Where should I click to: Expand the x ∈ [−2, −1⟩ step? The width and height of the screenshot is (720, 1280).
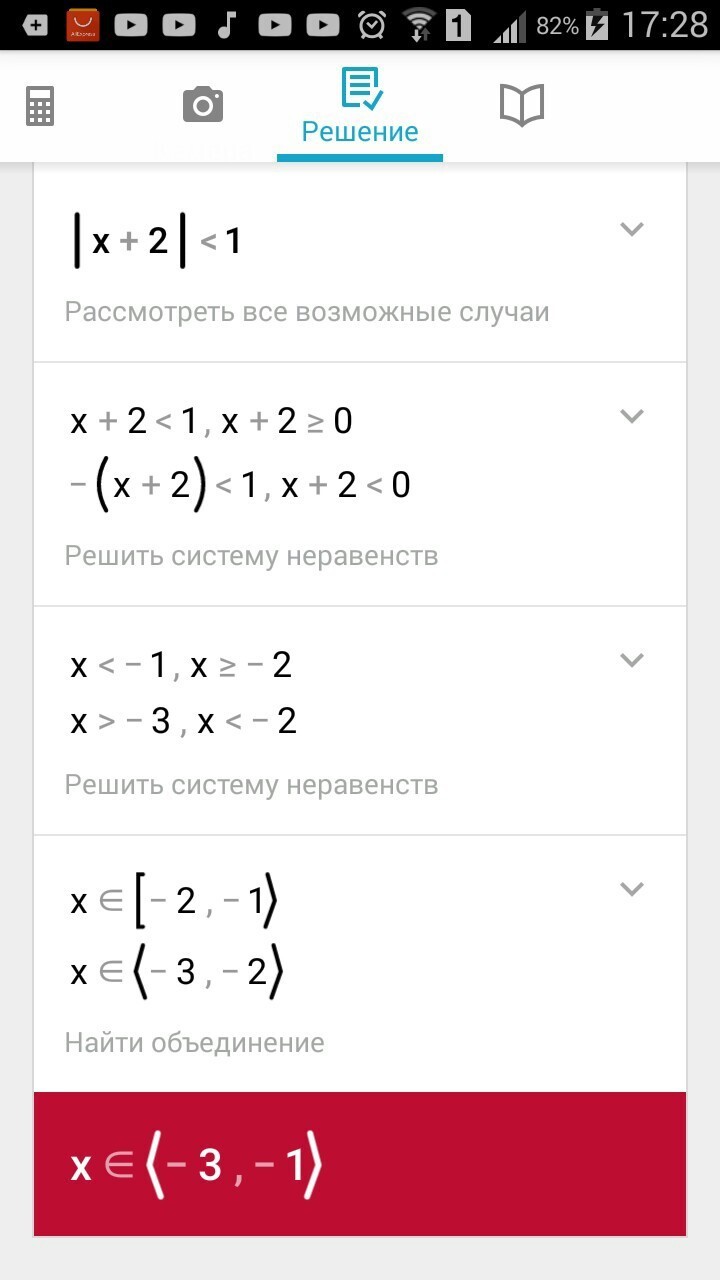[x=631, y=889]
